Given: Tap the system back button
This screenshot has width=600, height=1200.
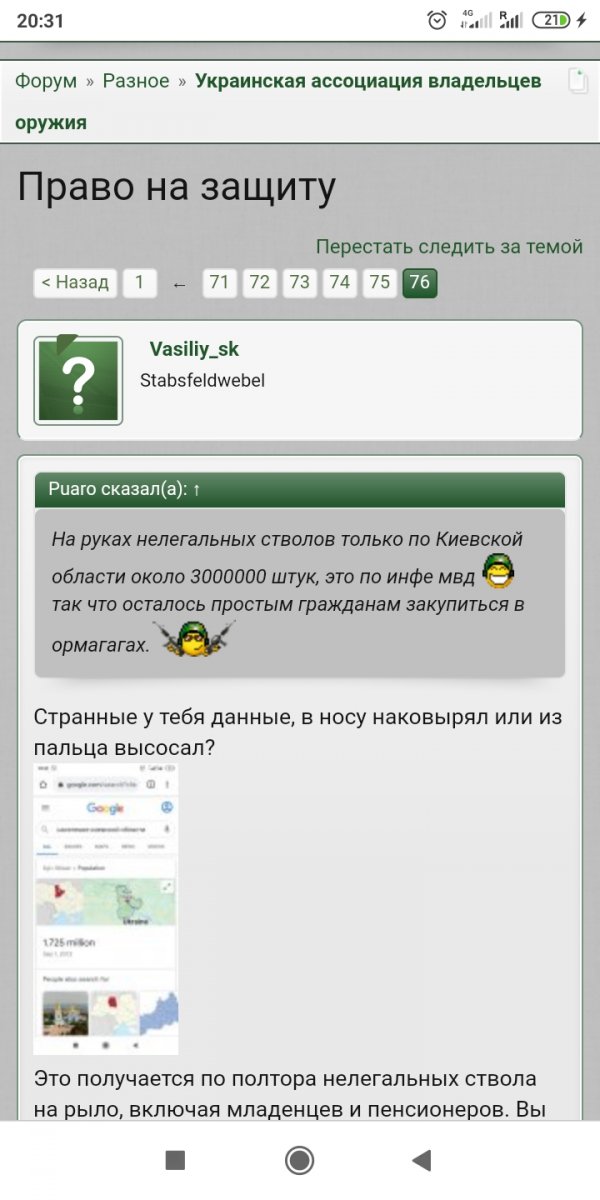Looking at the screenshot, I should pyautogui.click(x=421, y=1160).
